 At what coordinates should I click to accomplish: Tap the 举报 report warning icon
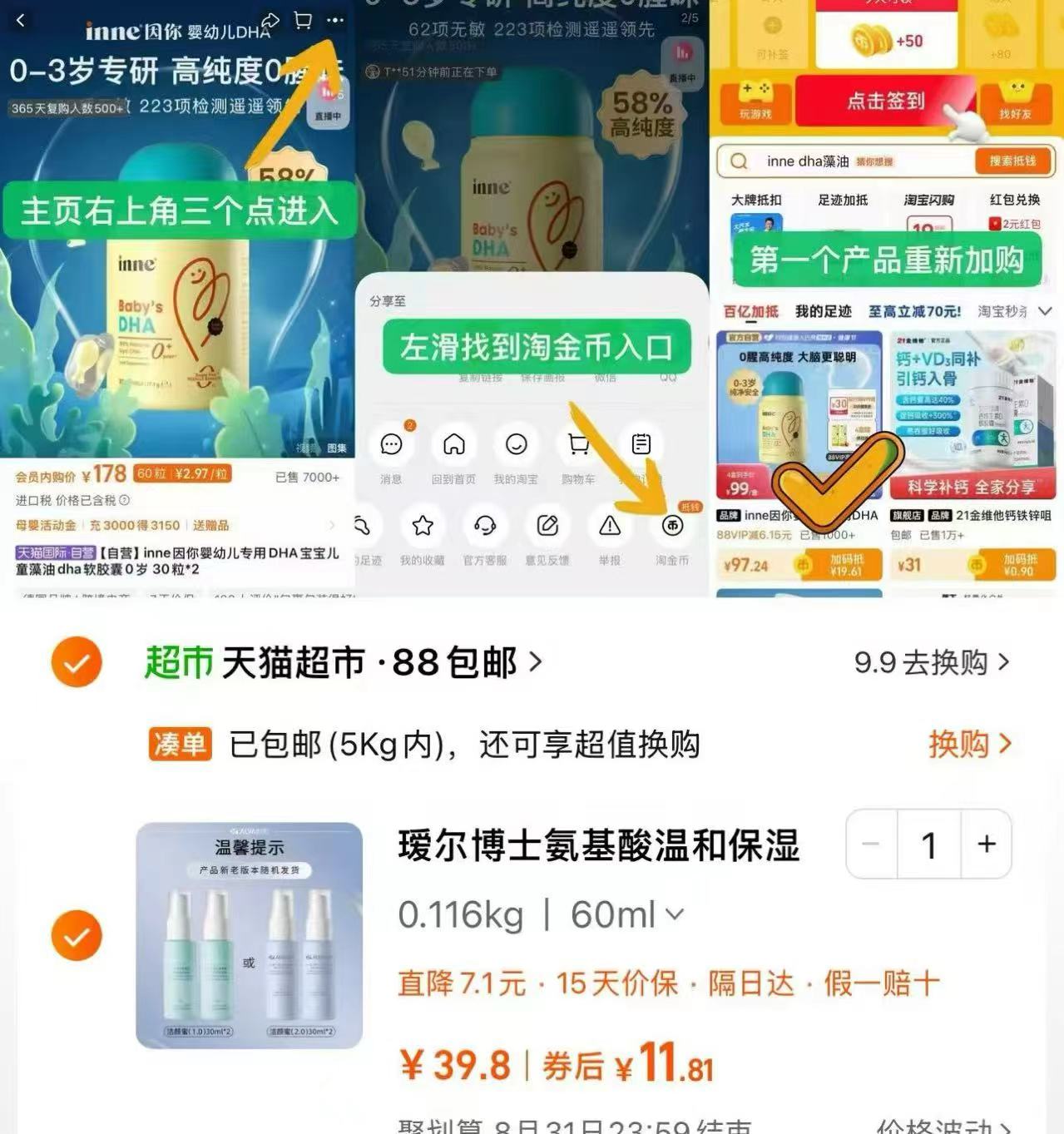tap(608, 526)
